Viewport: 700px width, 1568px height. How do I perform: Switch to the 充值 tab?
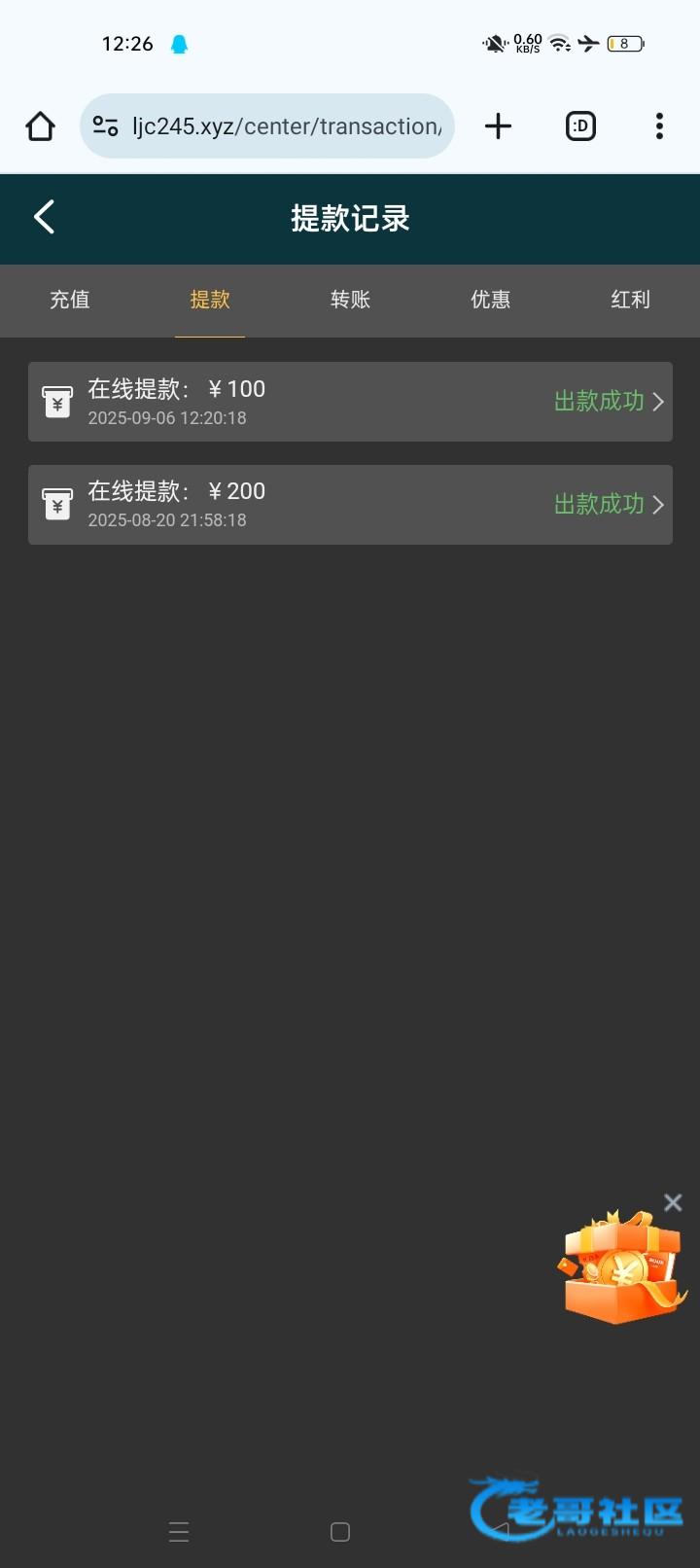[x=70, y=300]
